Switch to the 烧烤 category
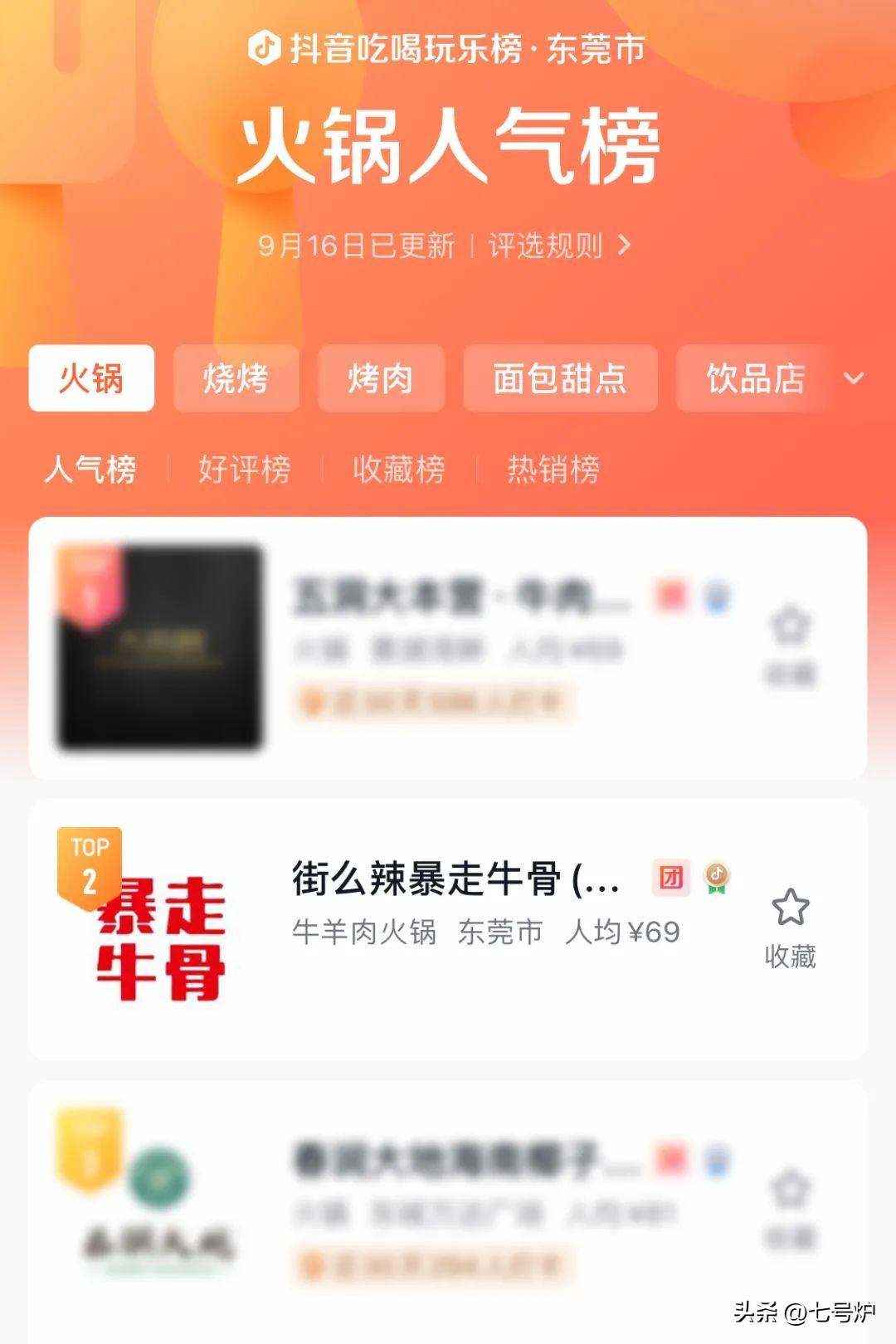The width and height of the screenshot is (896, 1344). pyautogui.click(x=236, y=378)
